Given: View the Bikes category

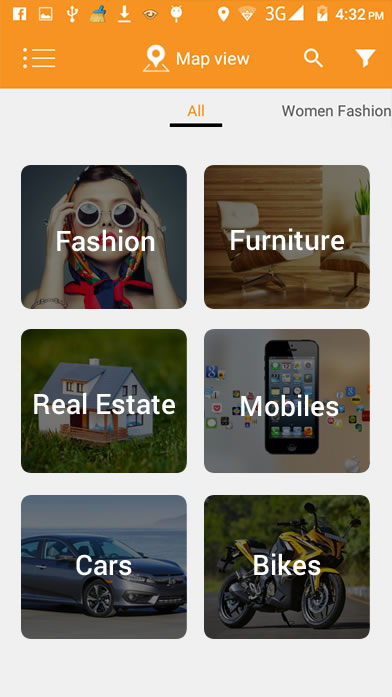Looking at the screenshot, I should click(x=287, y=567).
